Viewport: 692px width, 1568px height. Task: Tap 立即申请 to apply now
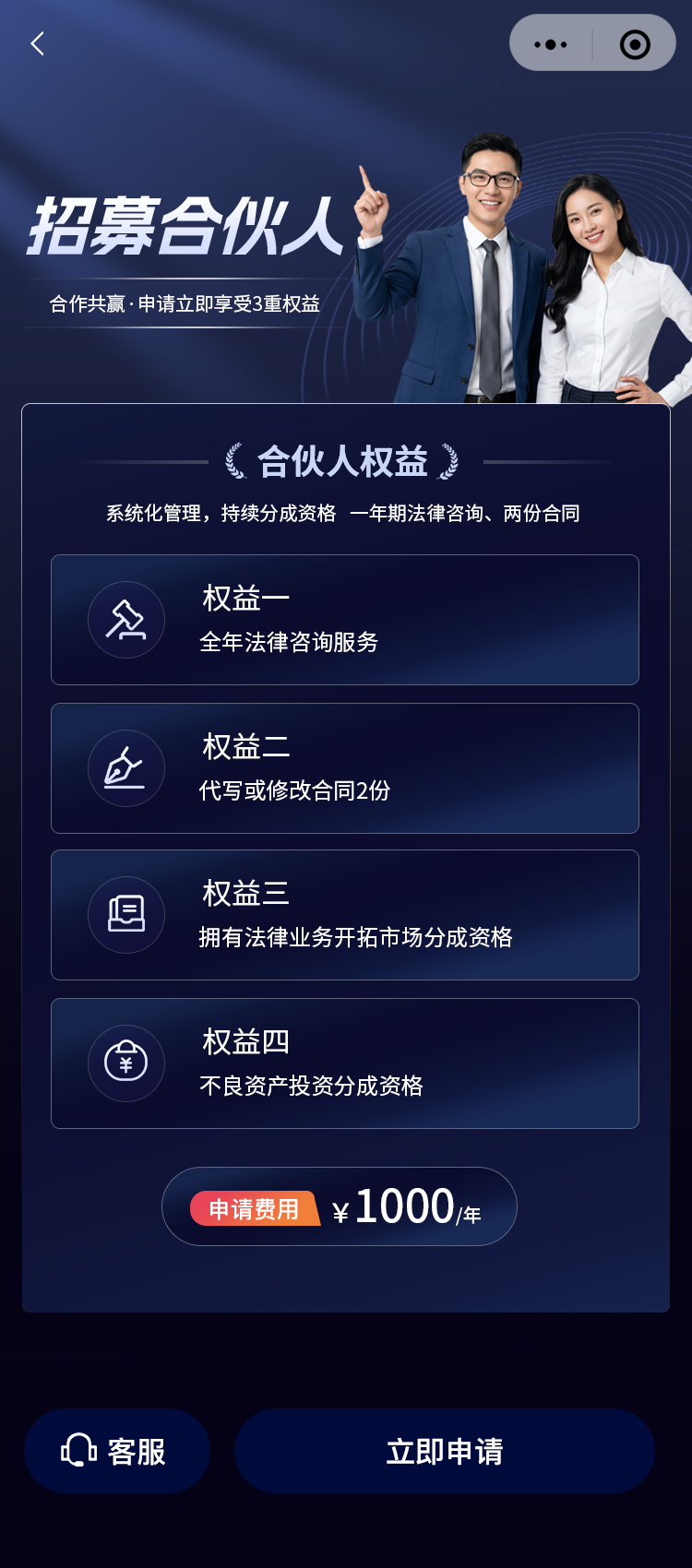[x=445, y=1451]
